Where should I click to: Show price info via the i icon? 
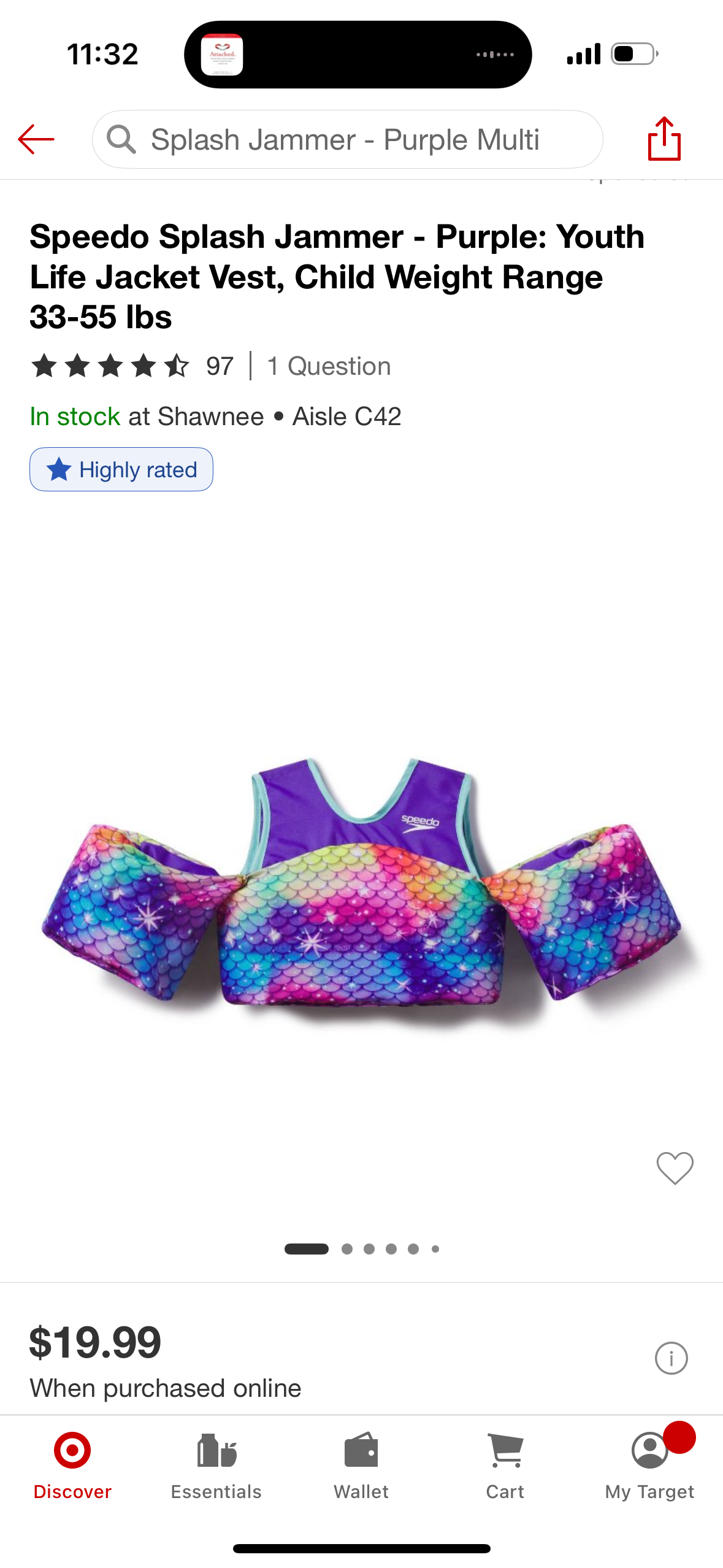tap(671, 1358)
